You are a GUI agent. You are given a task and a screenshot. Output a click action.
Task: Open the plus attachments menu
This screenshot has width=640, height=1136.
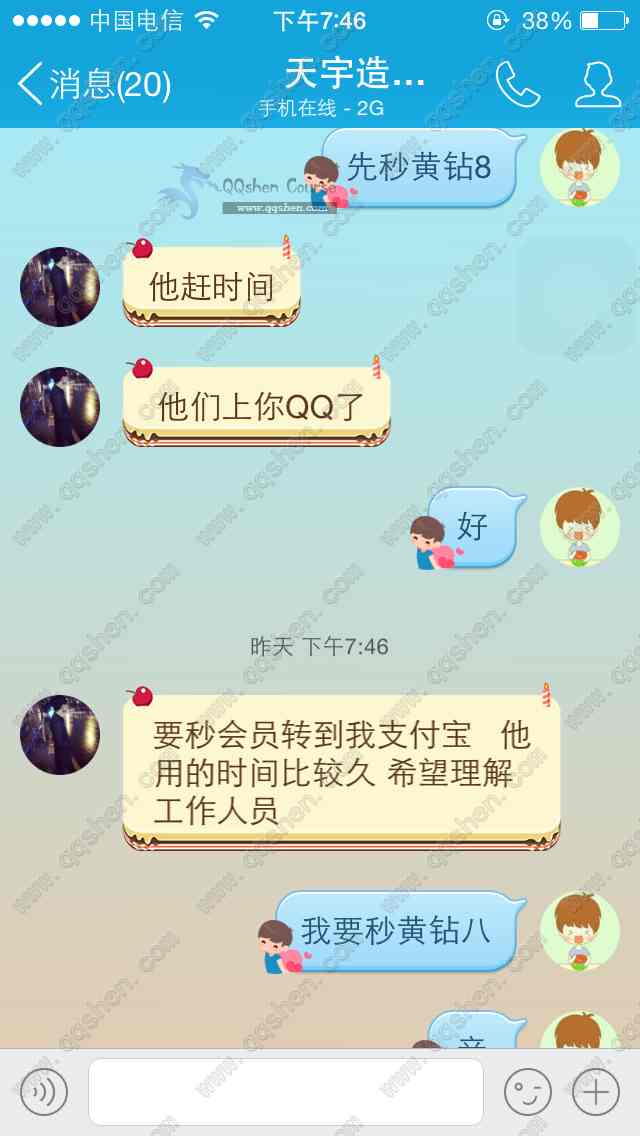pos(596,1092)
